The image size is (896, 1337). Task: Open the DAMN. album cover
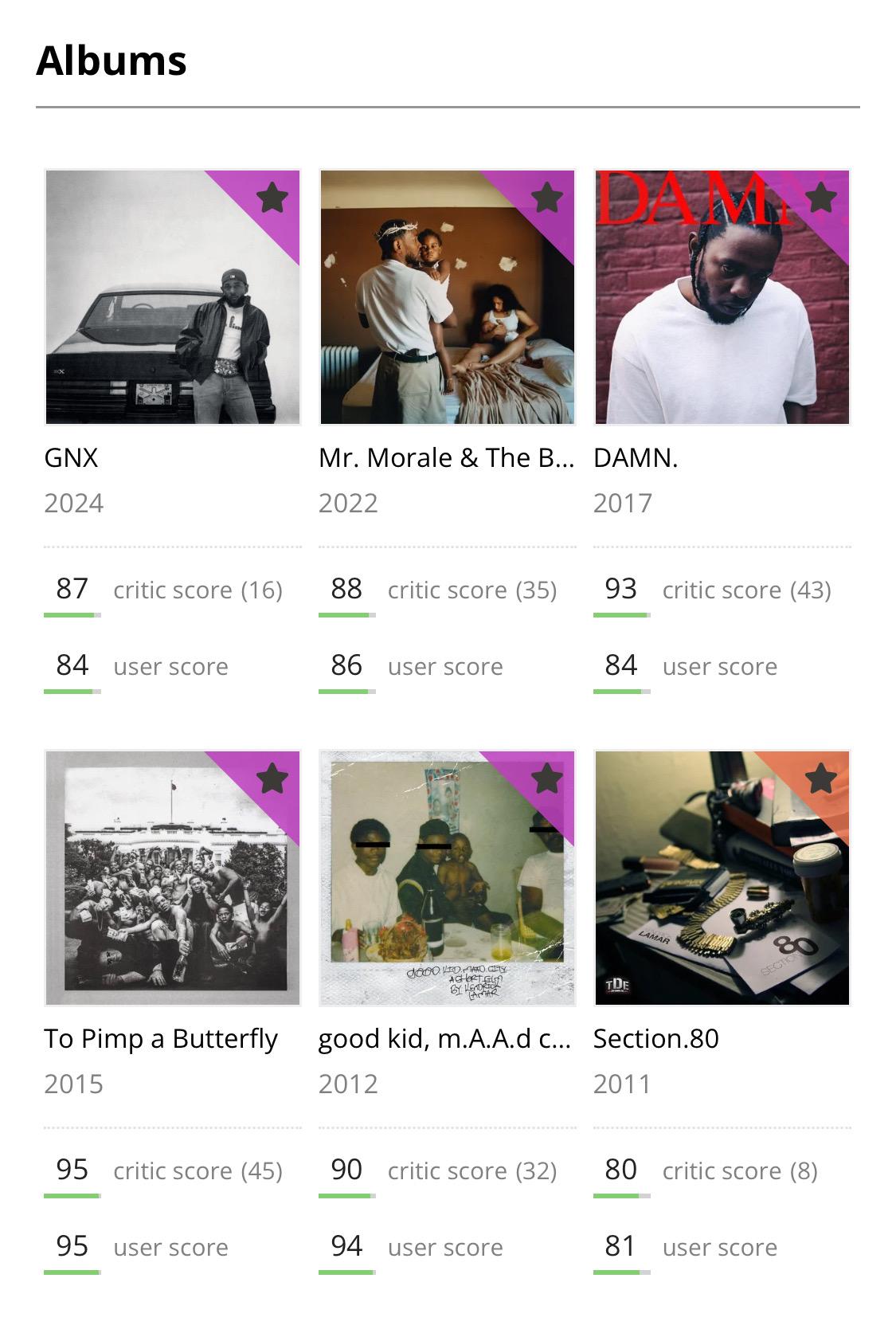tap(722, 297)
